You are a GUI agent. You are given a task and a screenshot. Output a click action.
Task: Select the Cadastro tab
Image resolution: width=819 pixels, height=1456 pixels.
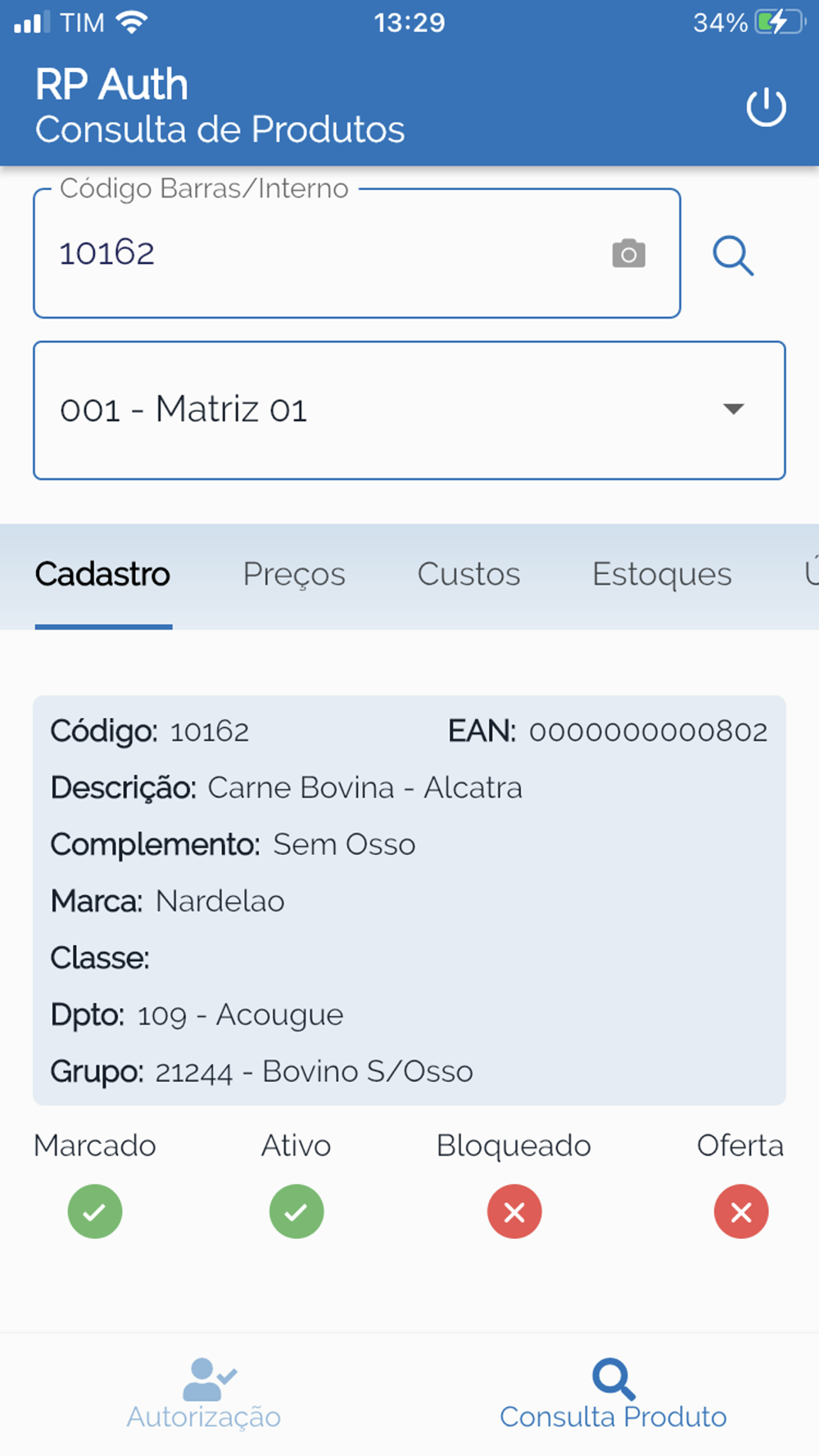[x=102, y=575]
